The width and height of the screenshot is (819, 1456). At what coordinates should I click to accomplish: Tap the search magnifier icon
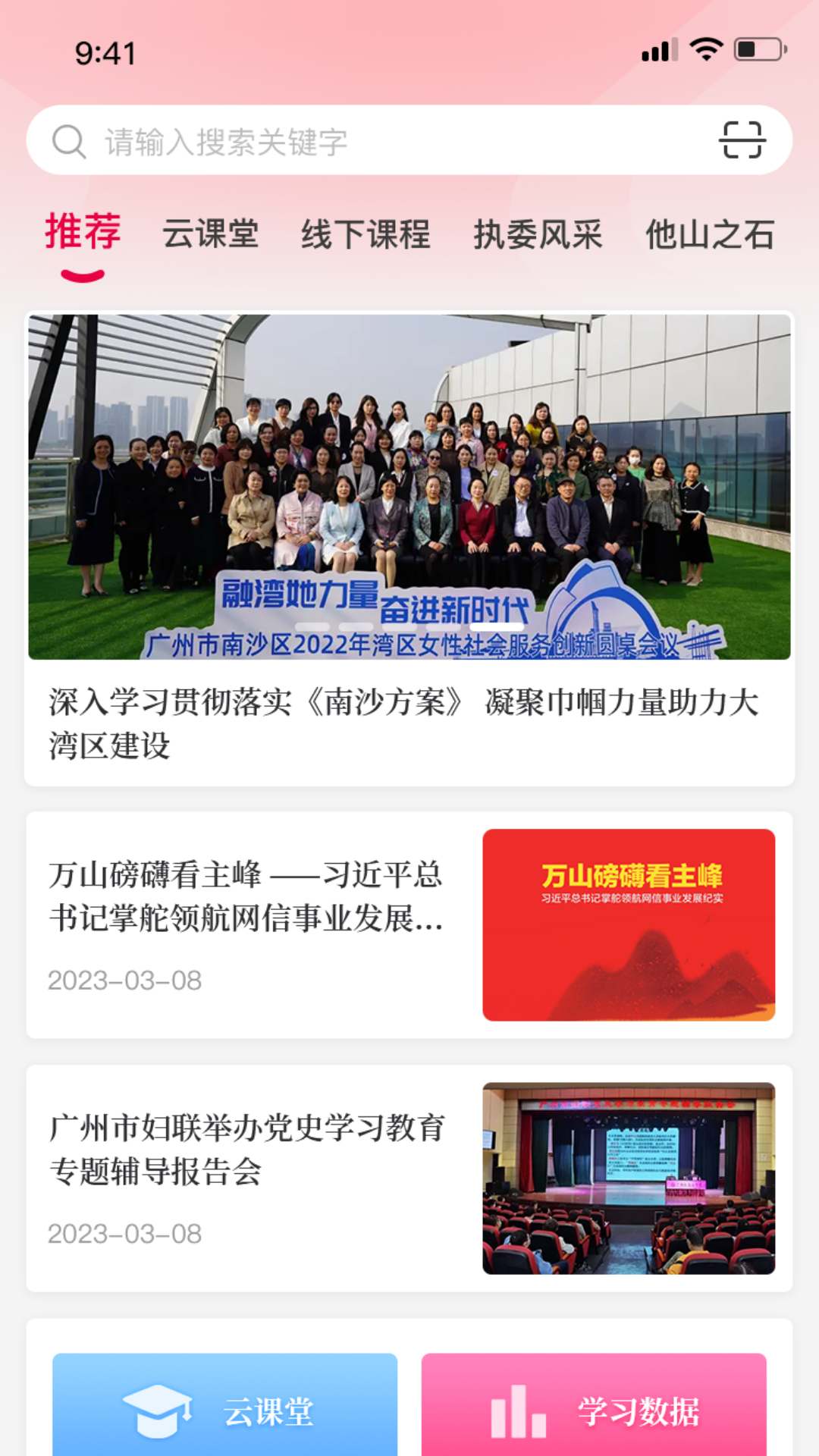pos(68,141)
